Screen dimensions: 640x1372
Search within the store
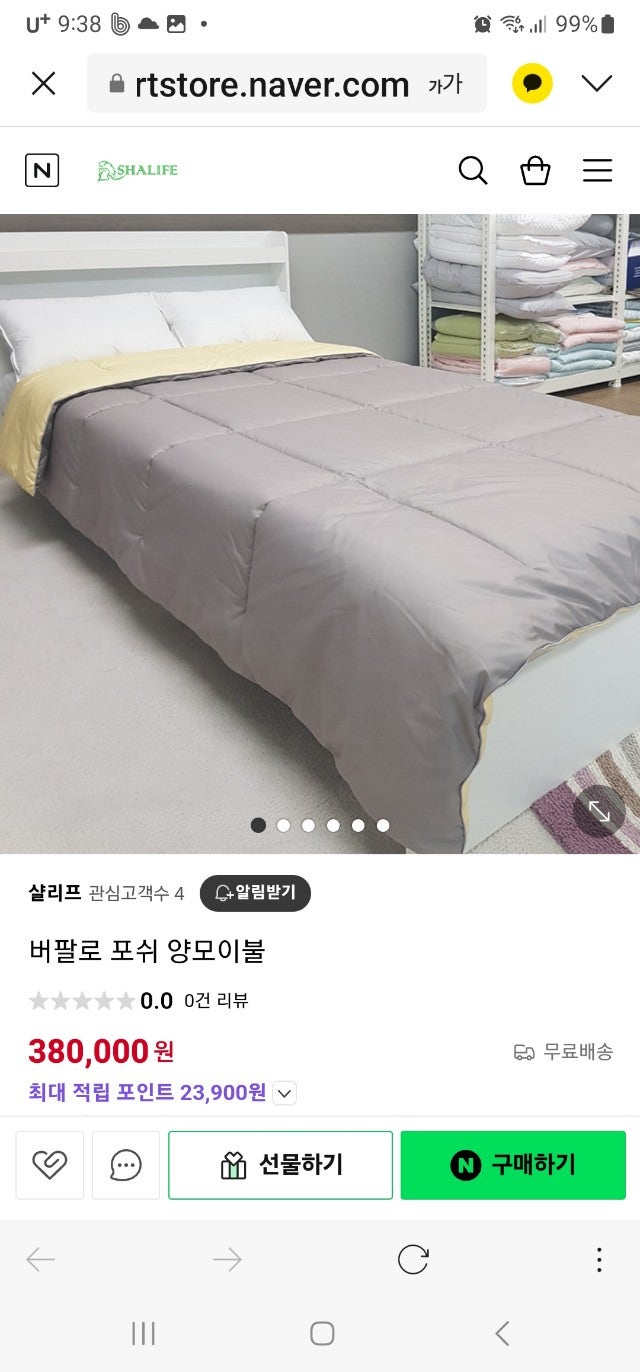[x=473, y=170]
